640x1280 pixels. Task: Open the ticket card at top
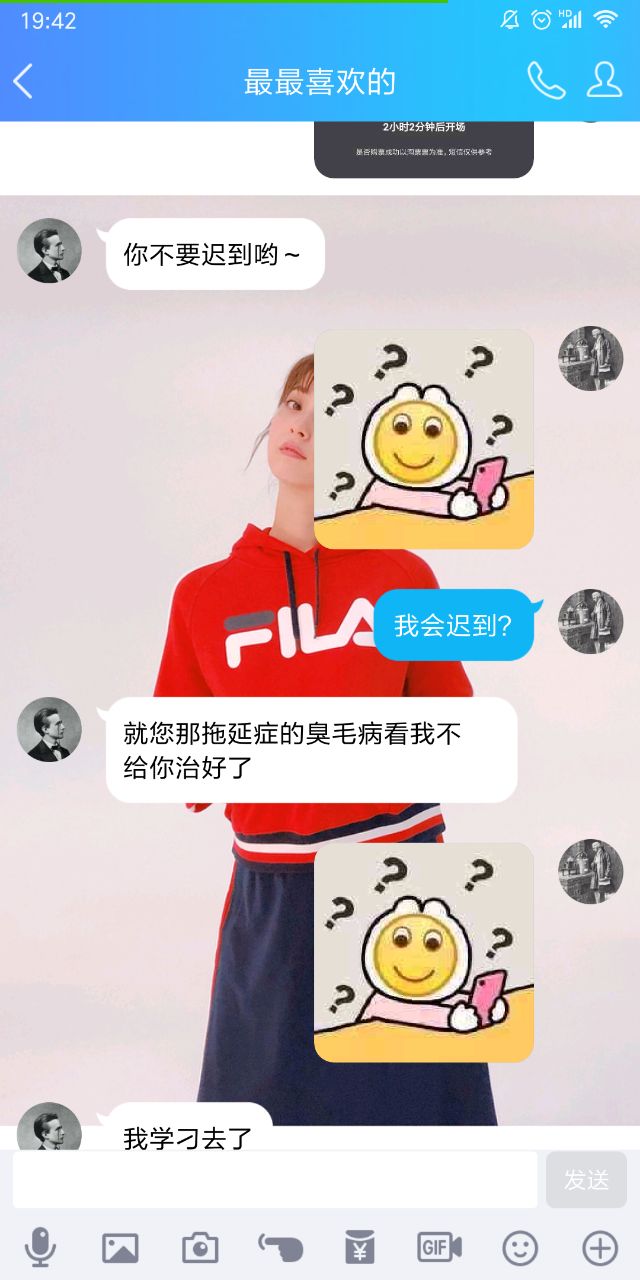pos(423,149)
